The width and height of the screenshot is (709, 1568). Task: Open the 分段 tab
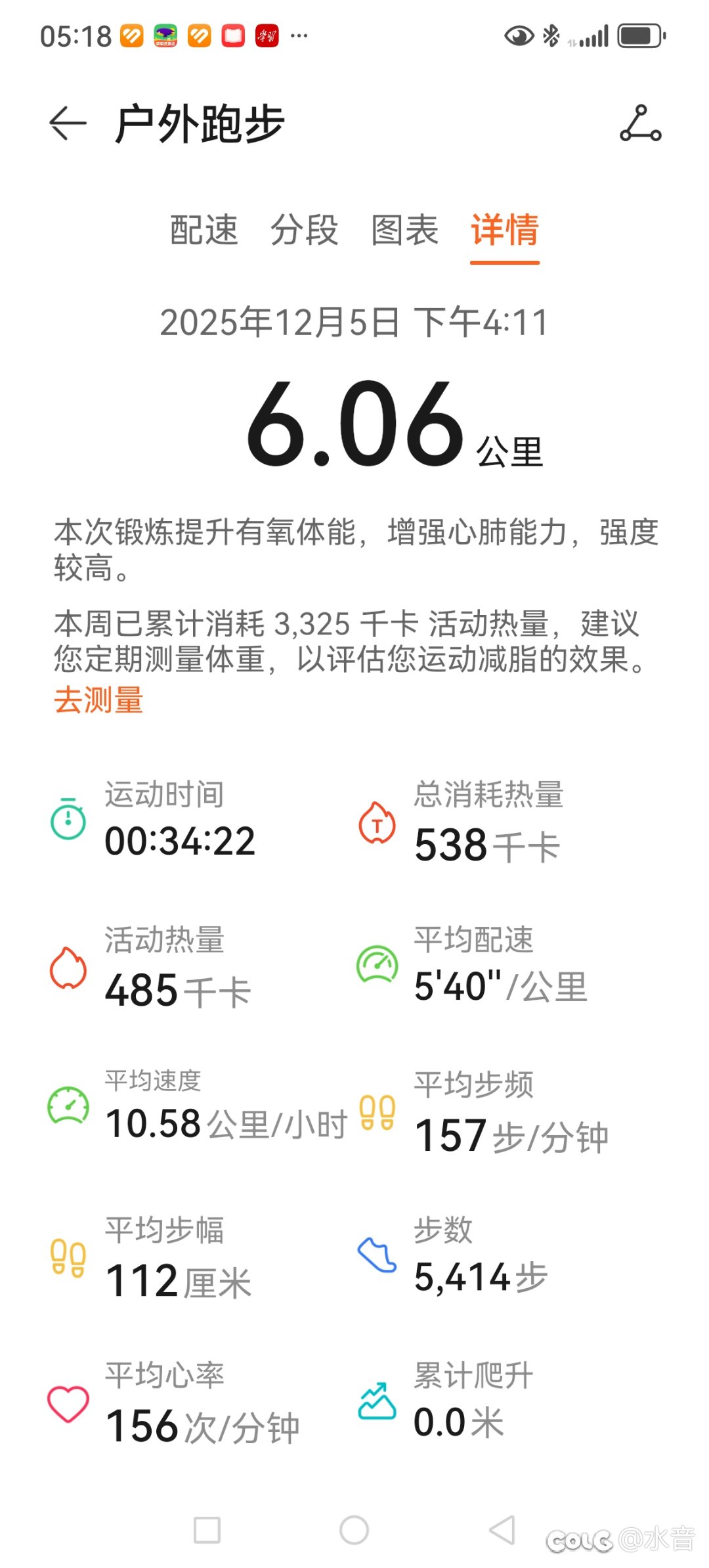pos(305,231)
